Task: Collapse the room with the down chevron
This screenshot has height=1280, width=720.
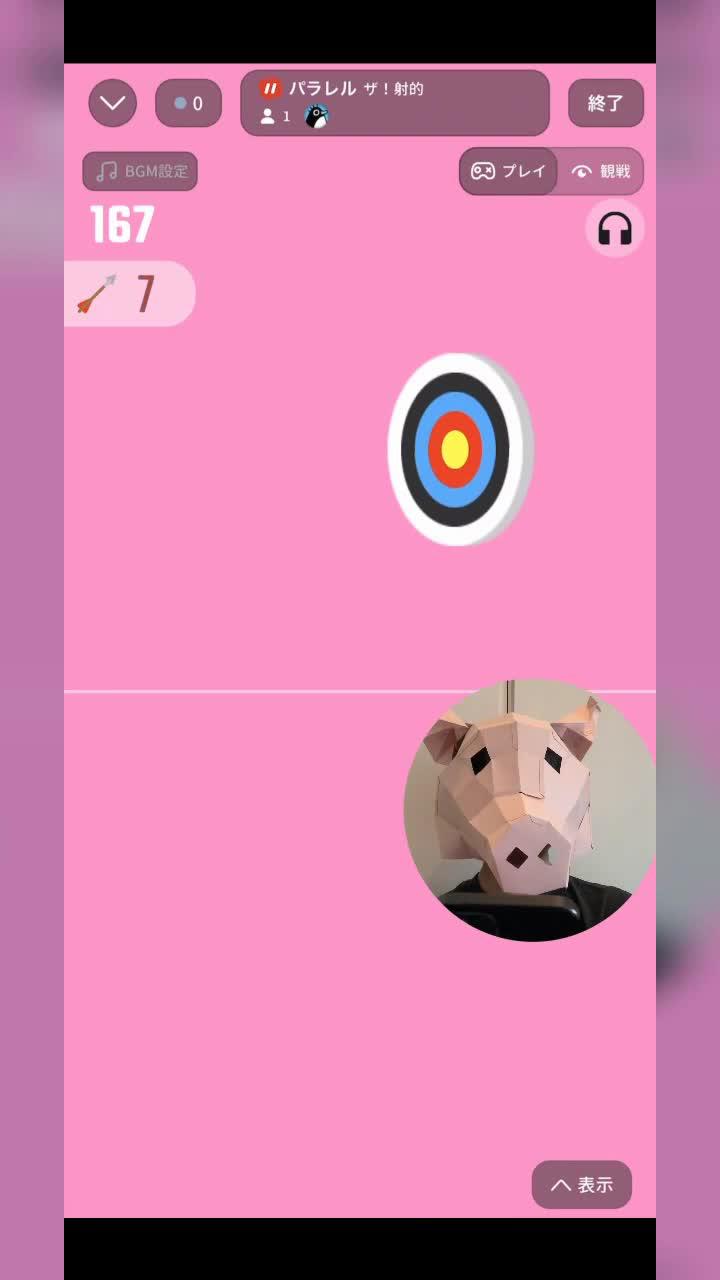Action: [113, 103]
